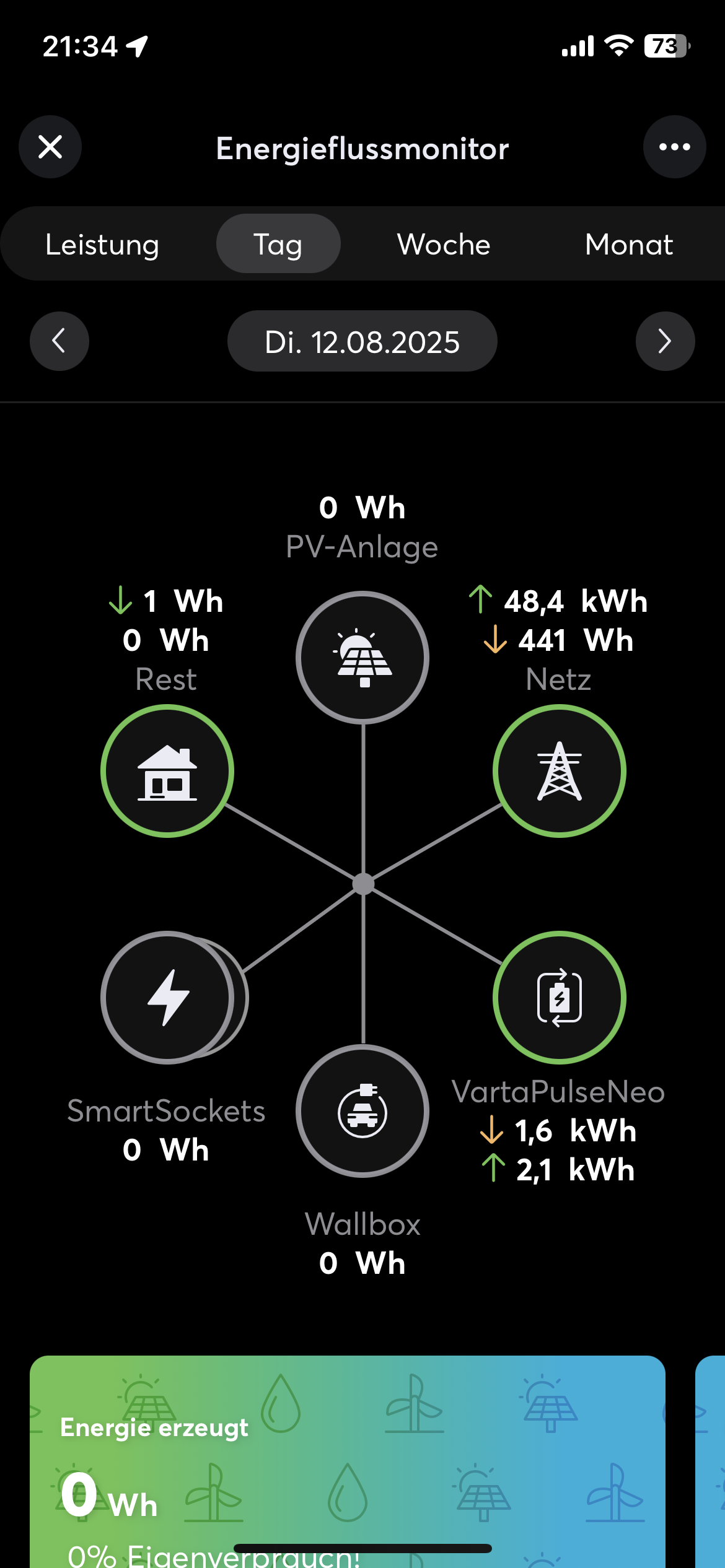Show the Monat view
The height and width of the screenshot is (1568, 725).
pyautogui.click(x=628, y=245)
